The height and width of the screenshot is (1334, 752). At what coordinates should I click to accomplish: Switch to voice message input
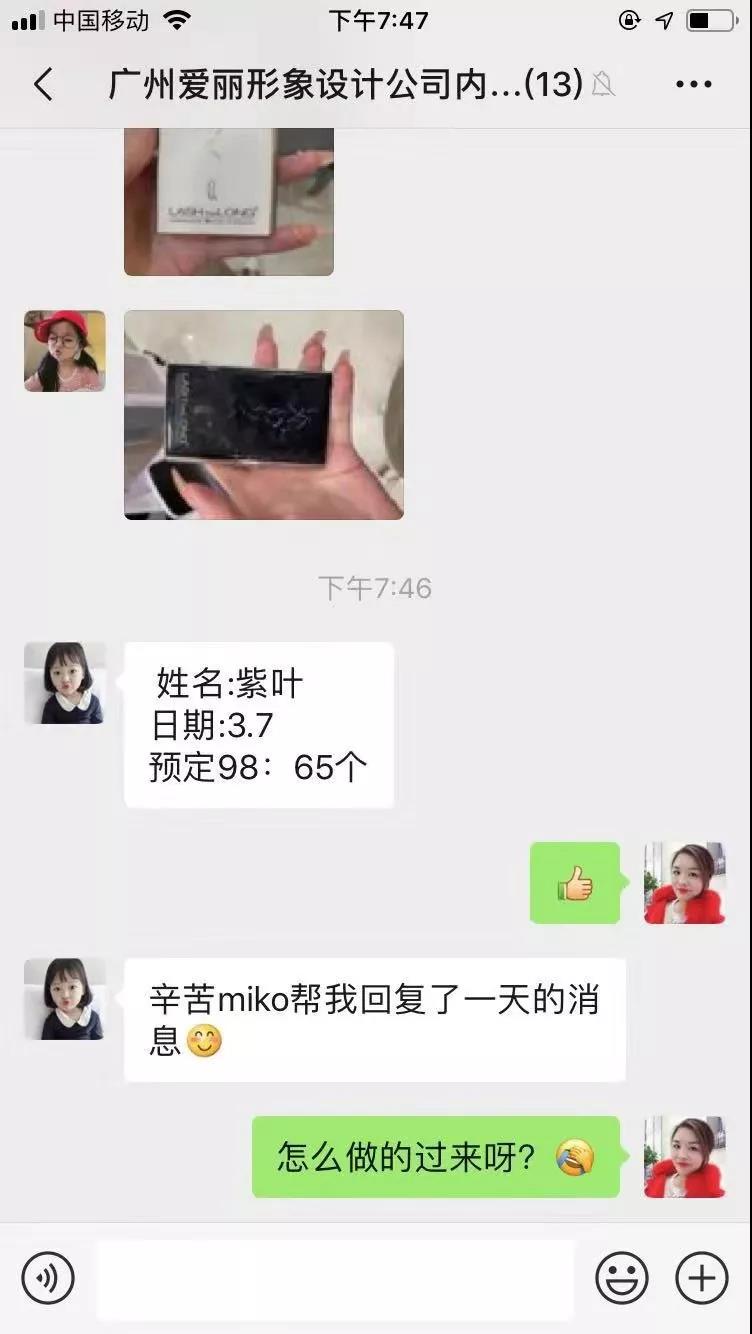[x=48, y=1277]
